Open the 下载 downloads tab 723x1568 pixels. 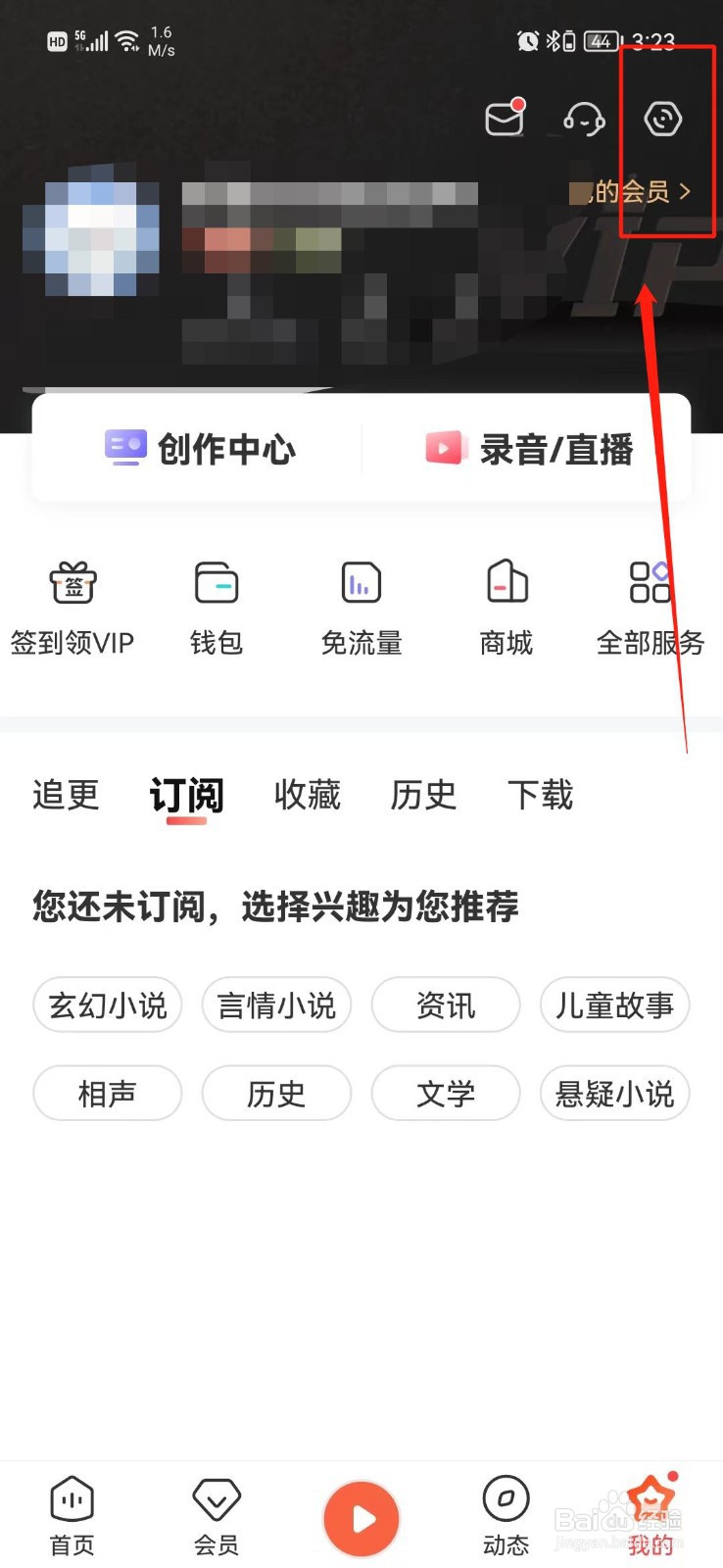[x=540, y=796]
